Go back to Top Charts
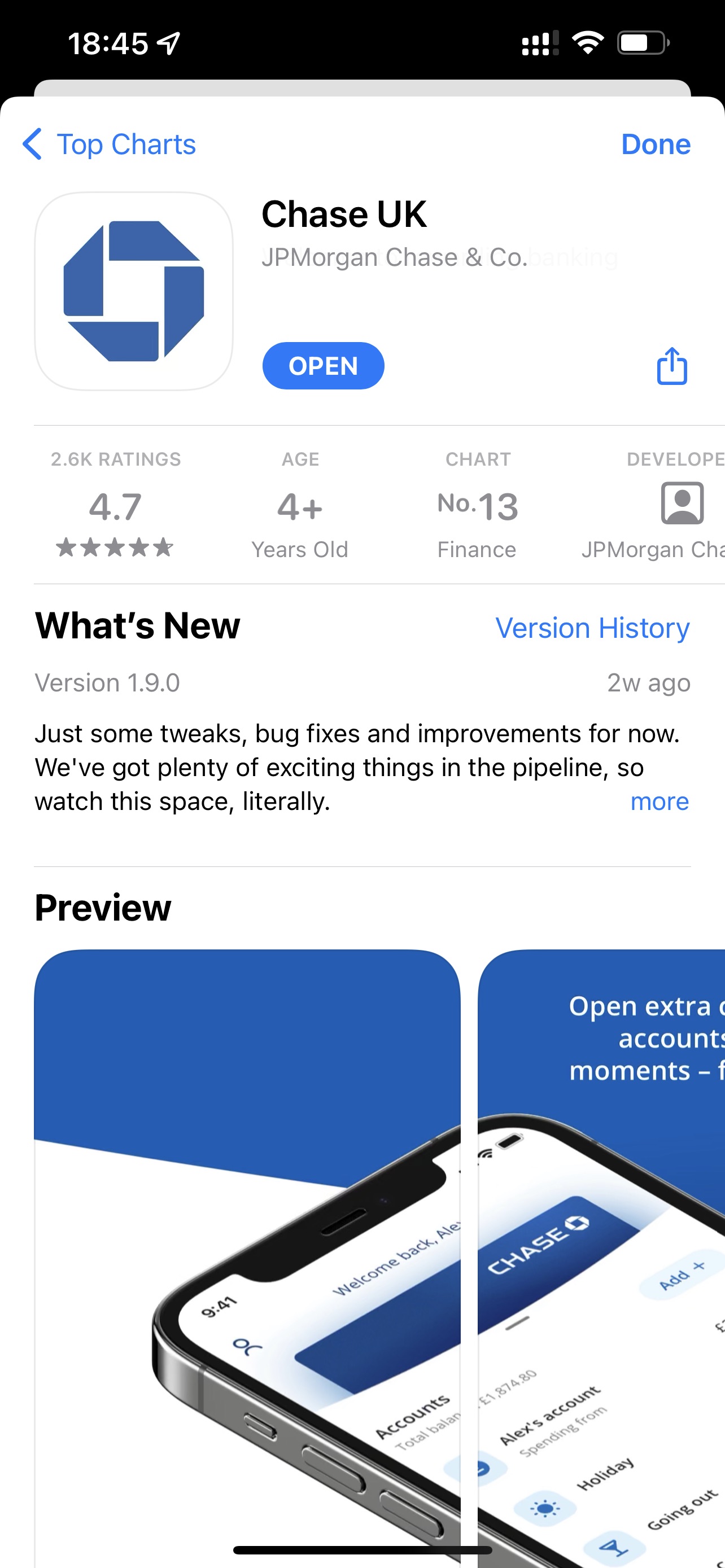The image size is (725, 1568). [x=109, y=144]
